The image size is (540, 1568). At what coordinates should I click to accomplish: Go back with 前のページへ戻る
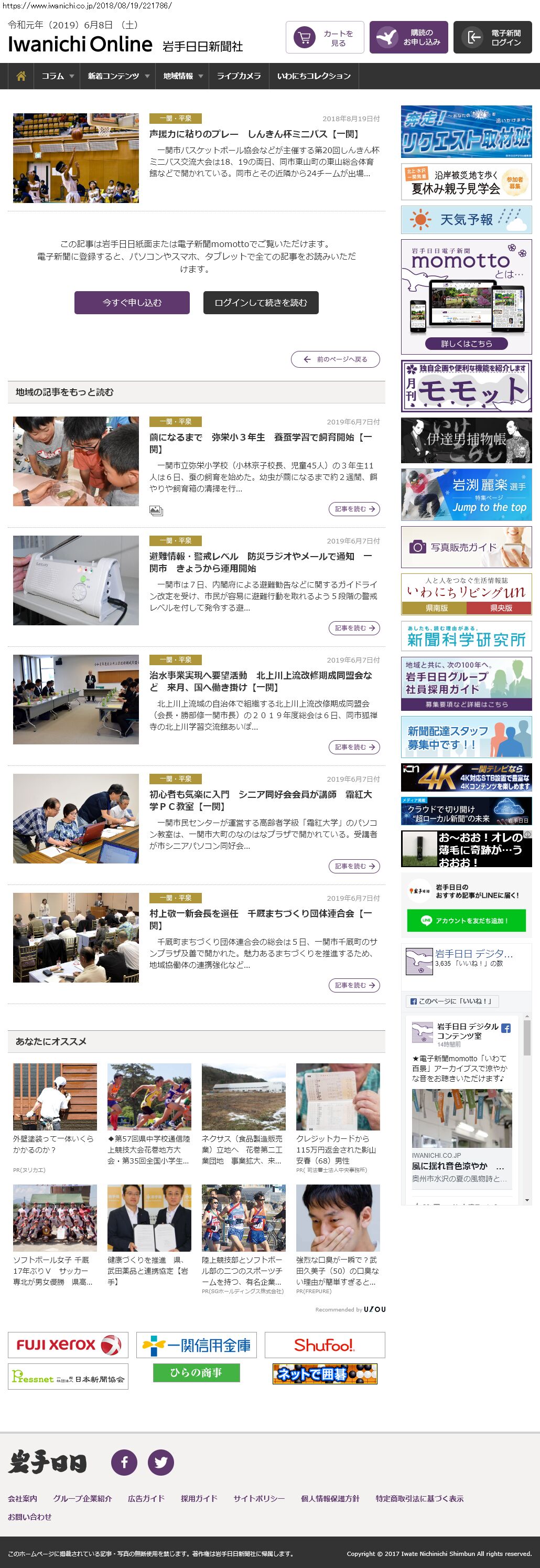click(335, 359)
